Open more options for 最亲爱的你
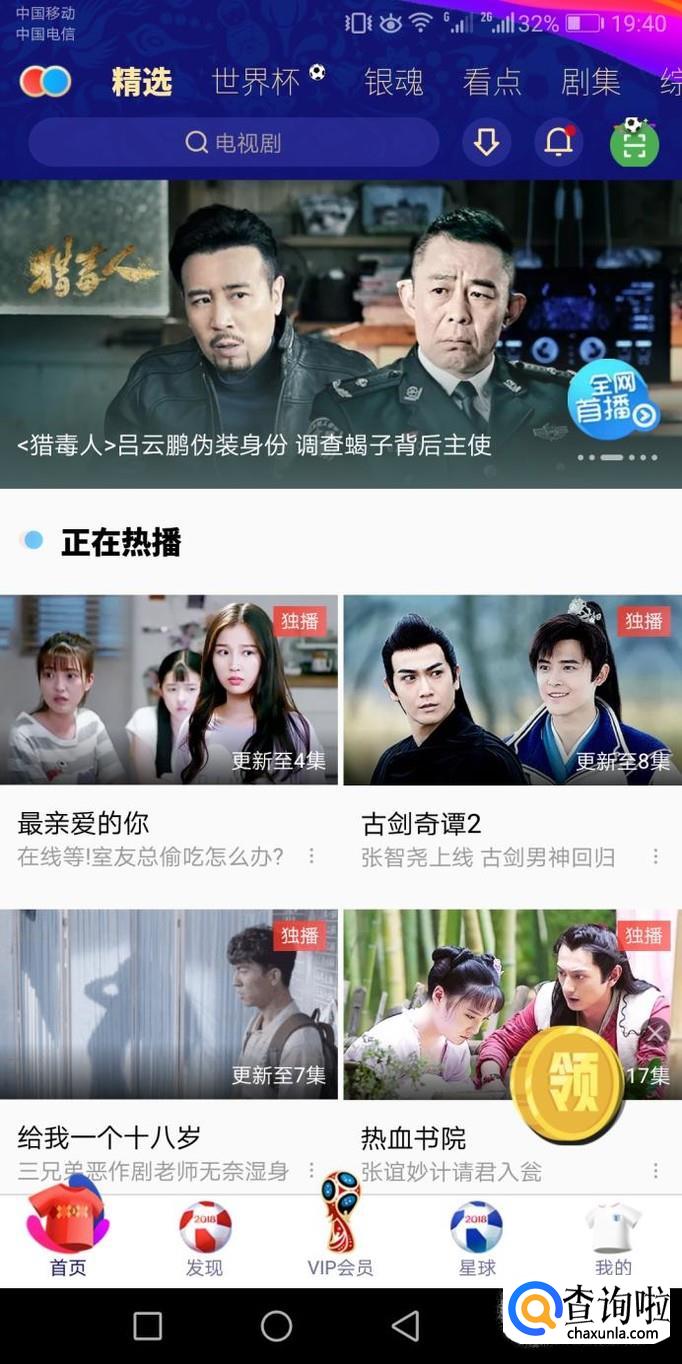This screenshot has height=1364, width=682. click(312, 857)
